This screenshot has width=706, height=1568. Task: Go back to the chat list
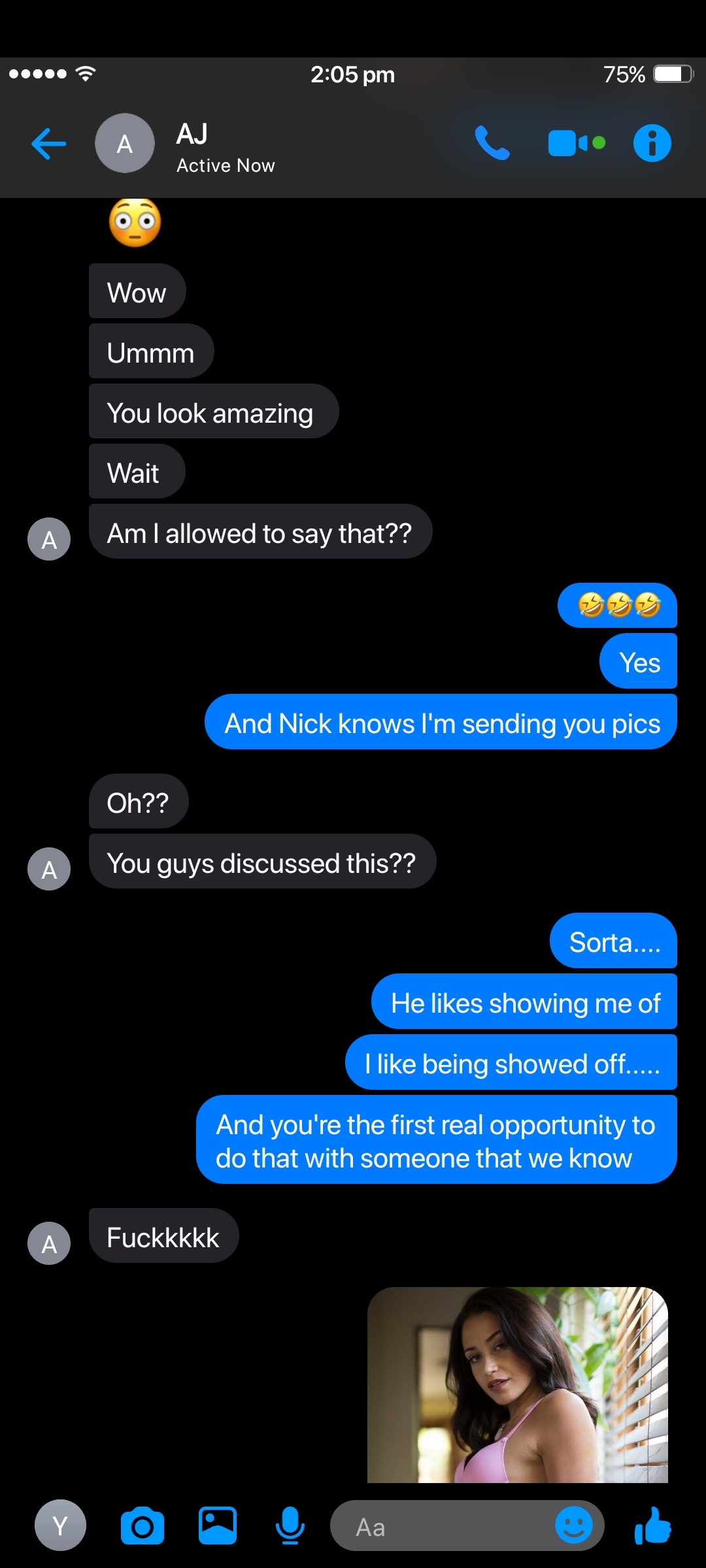pyautogui.click(x=49, y=144)
